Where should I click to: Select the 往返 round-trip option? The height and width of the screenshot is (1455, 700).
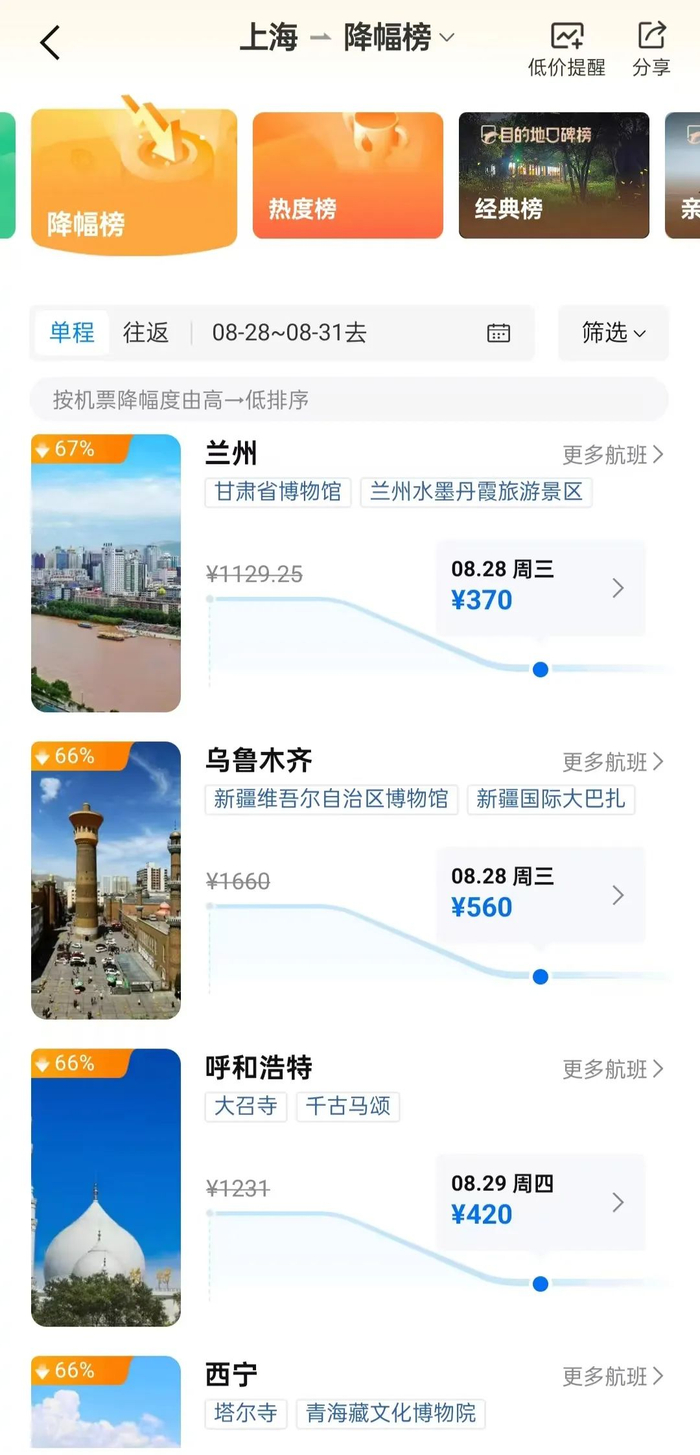(146, 333)
